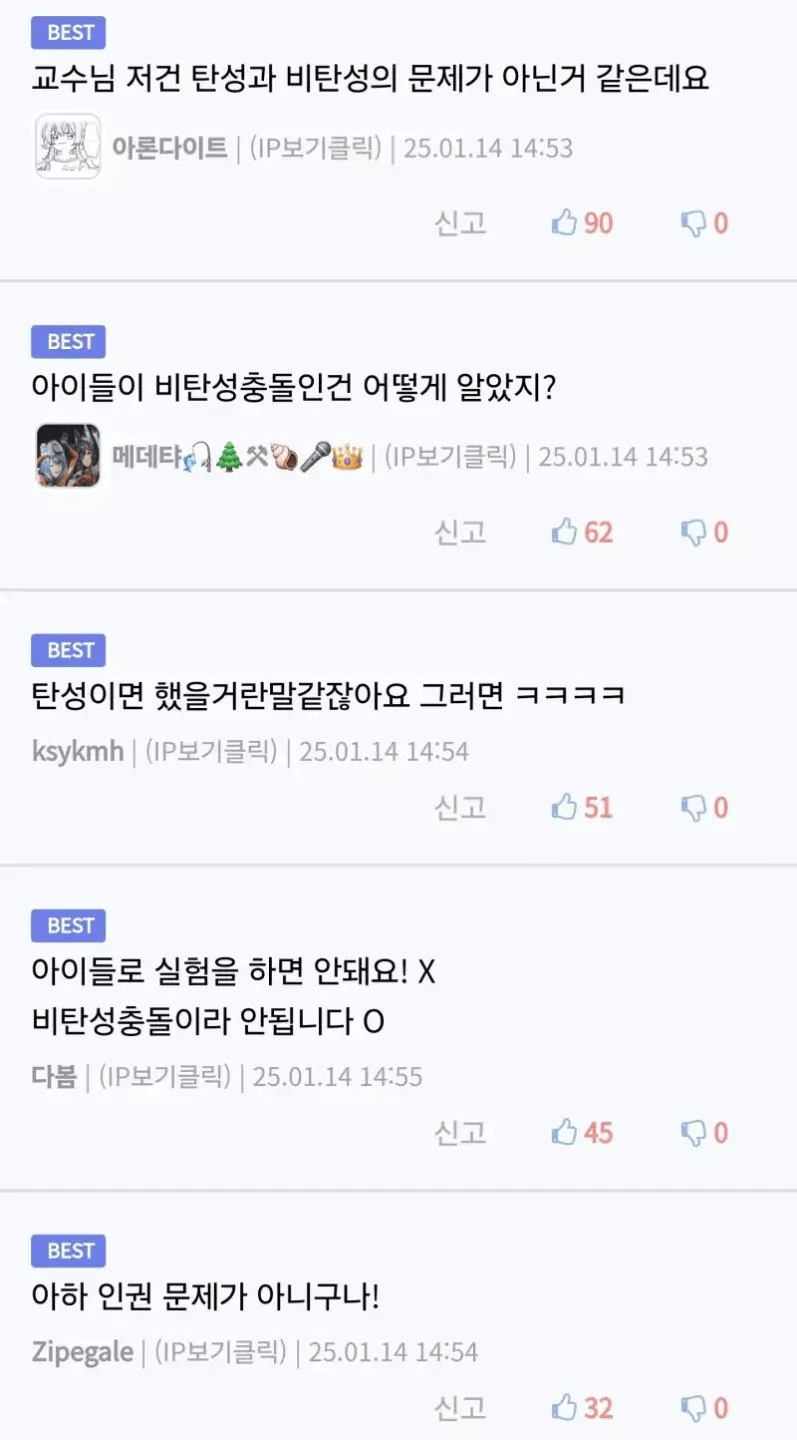The height and width of the screenshot is (1440, 797).
Task: Show IP for ksykmh's comment
Action: pos(211,751)
